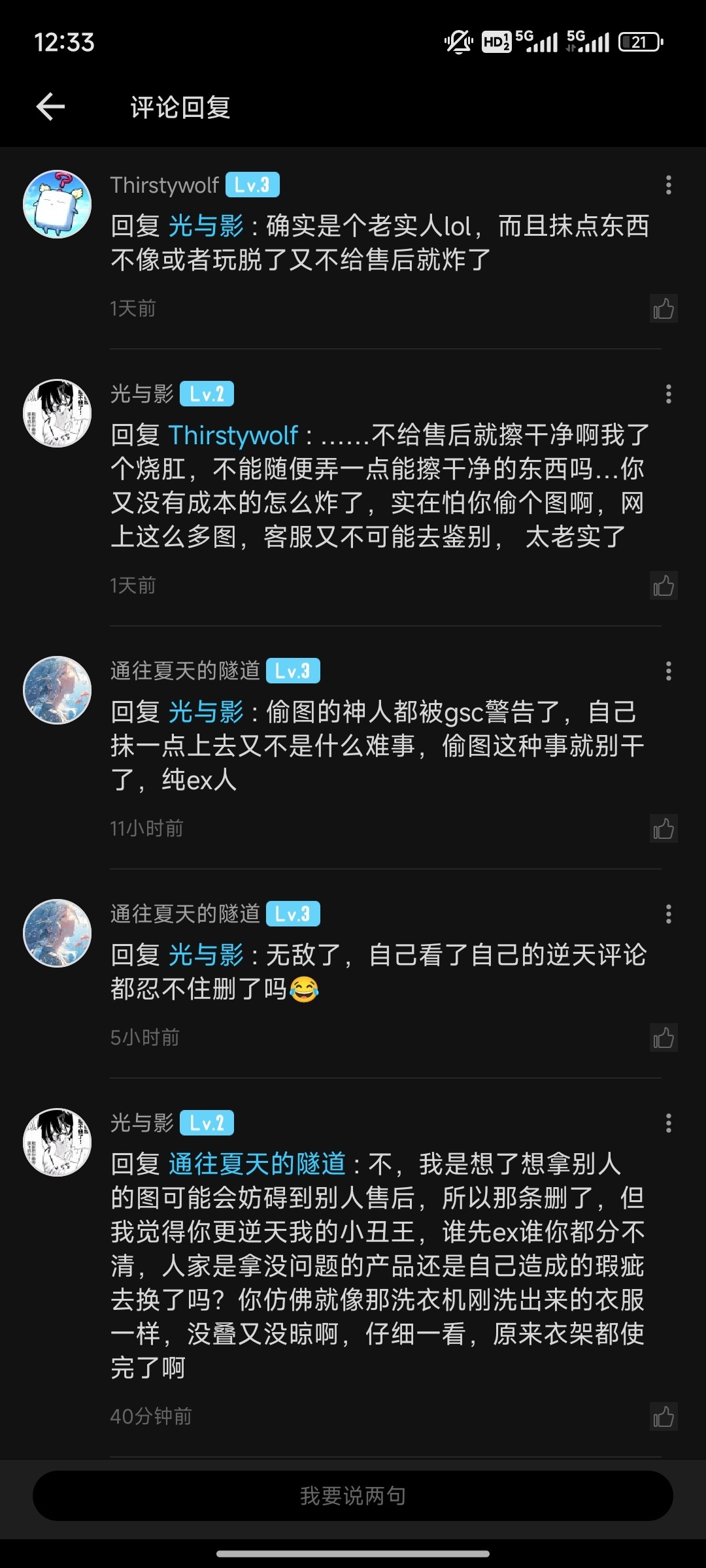Tap the 我要说两句 comment input box

coord(353,1495)
